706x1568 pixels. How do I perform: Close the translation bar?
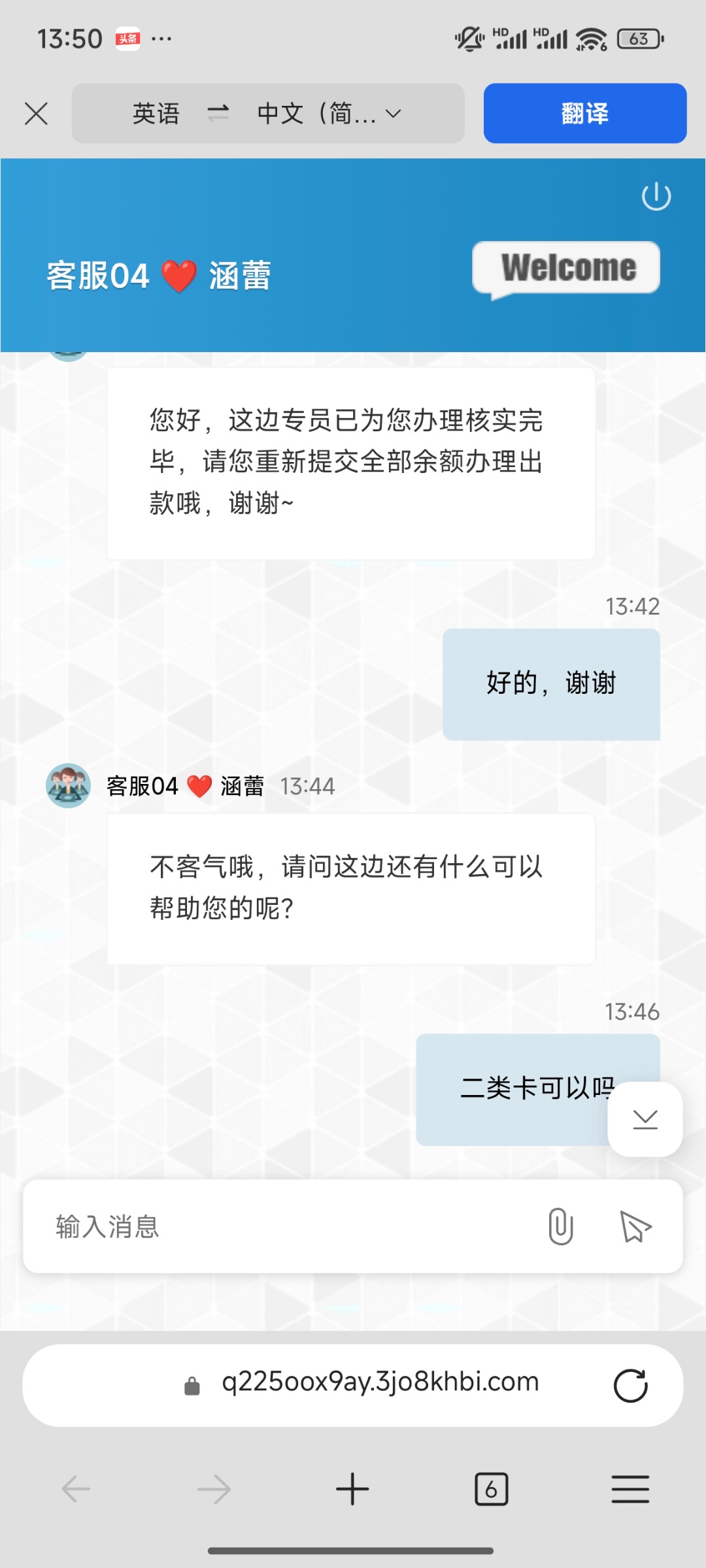tap(36, 114)
